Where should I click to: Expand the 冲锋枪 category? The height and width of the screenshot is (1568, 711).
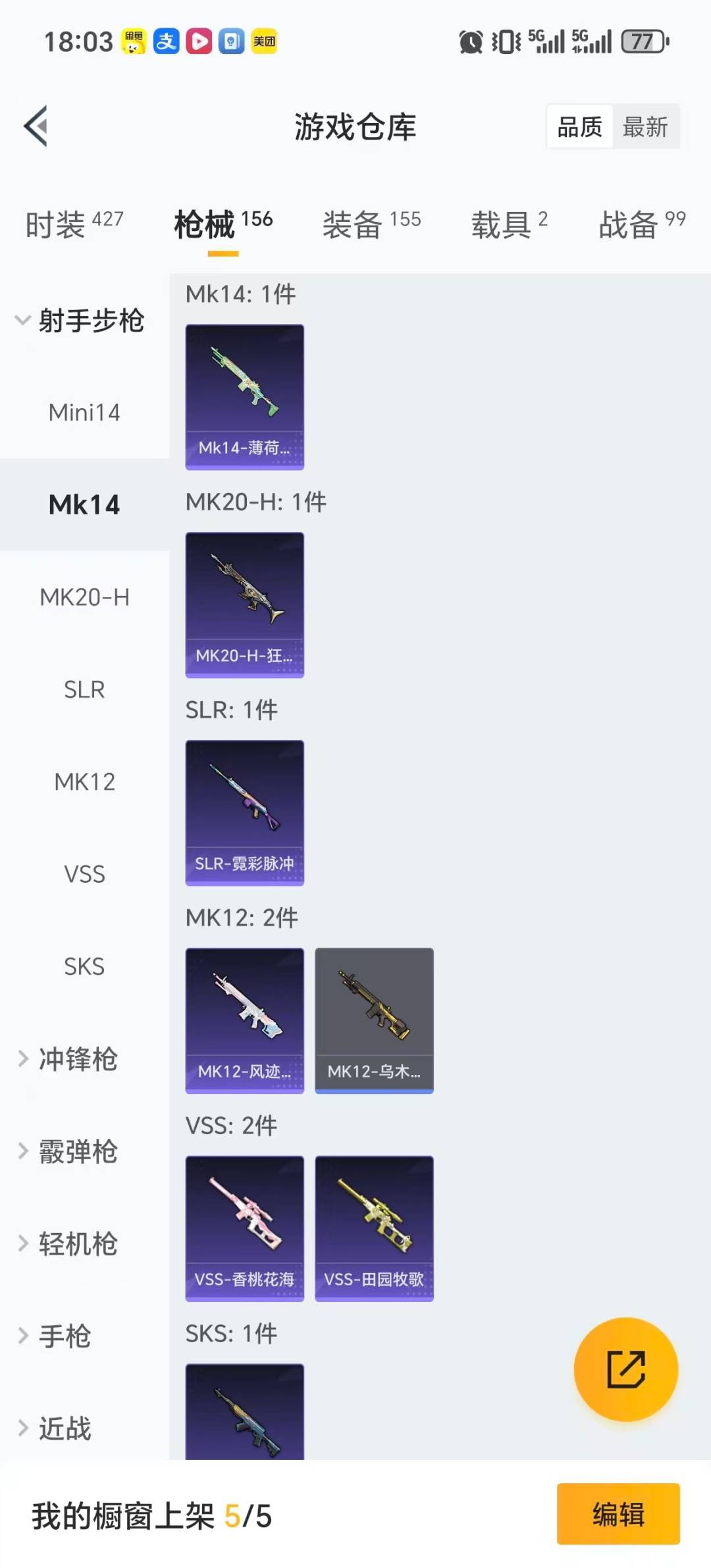[x=78, y=1059]
